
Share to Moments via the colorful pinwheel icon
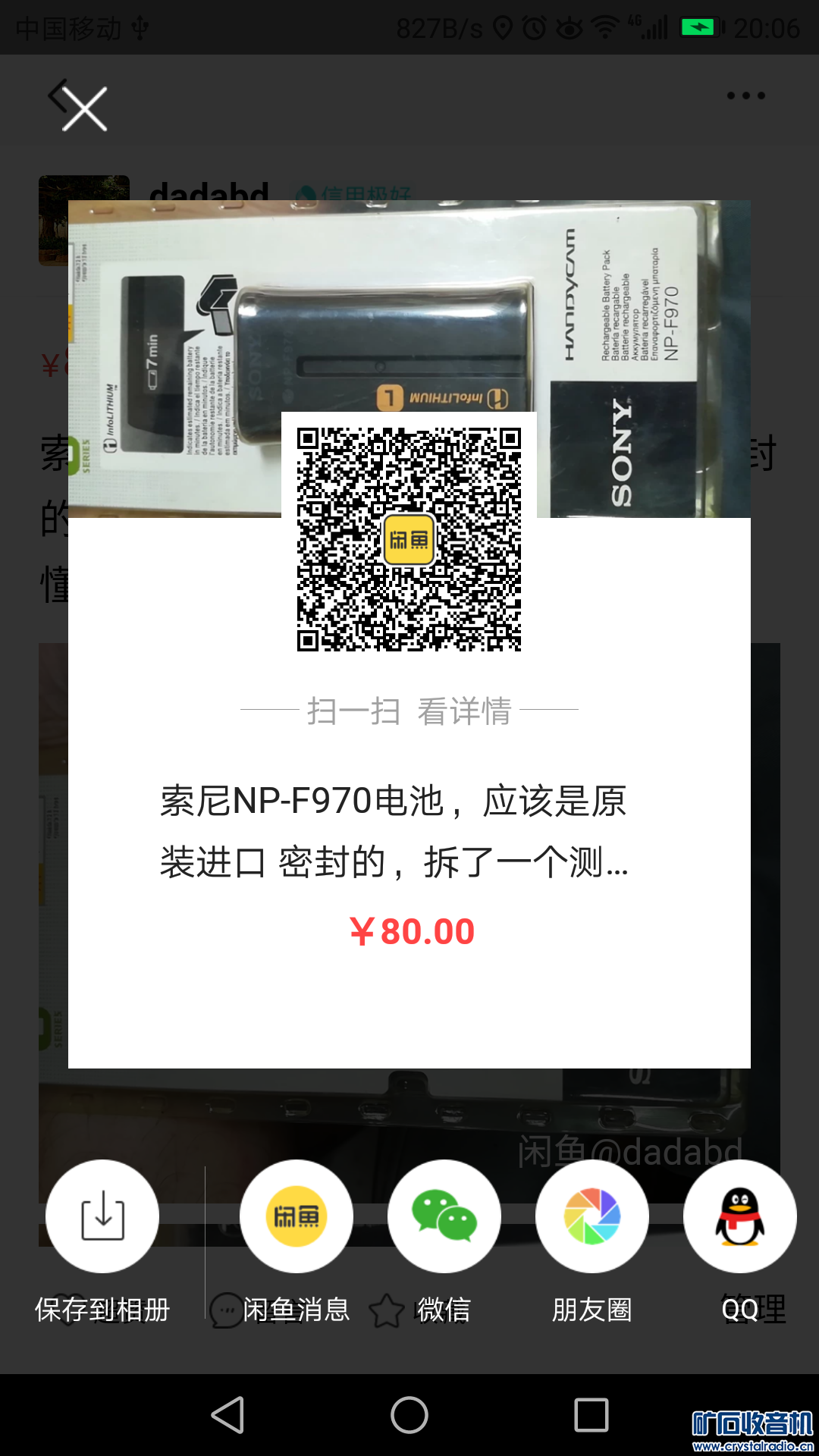[592, 1215]
